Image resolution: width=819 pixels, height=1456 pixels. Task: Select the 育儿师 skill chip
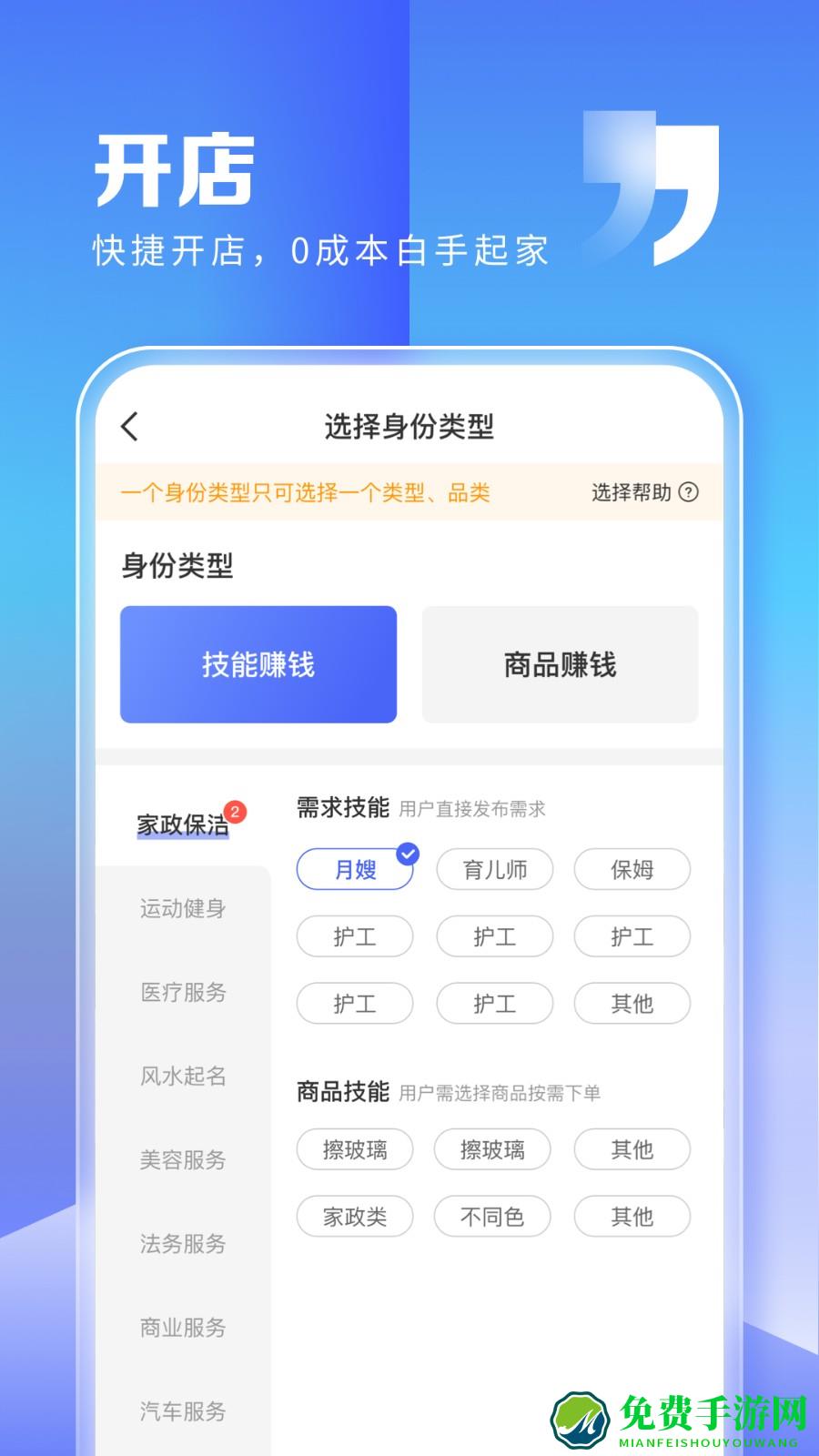494,869
